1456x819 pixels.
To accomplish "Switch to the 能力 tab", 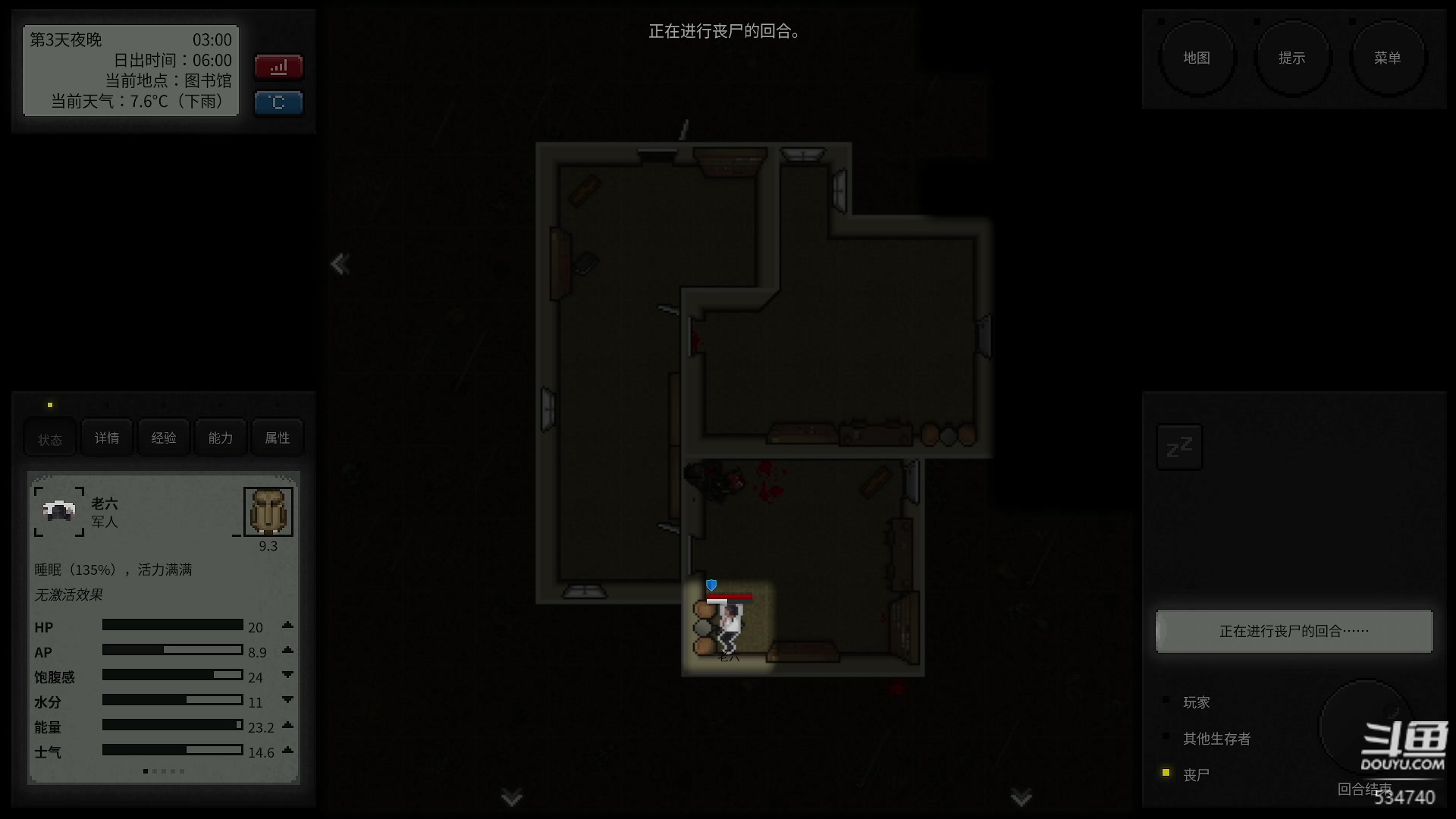I will pyautogui.click(x=221, y=438).
